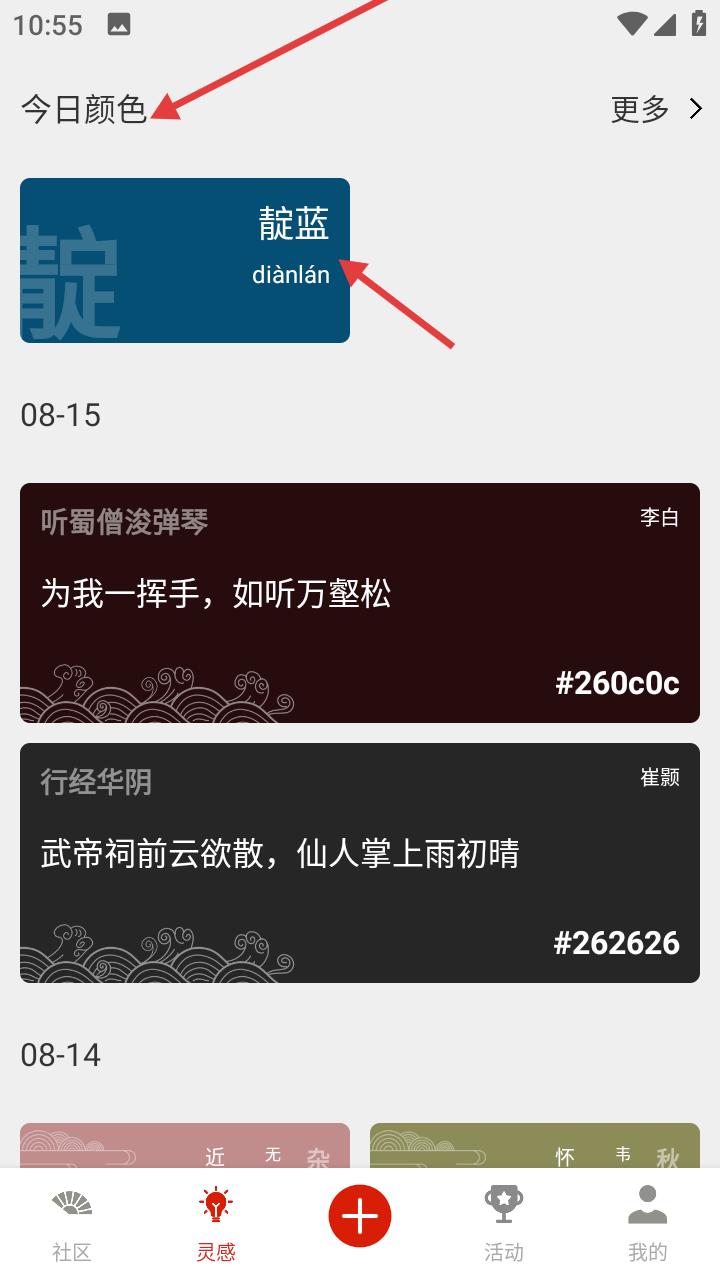Open the 行经华阴 poem card
Screen dimensions: 720x1280
click(360, 863)
